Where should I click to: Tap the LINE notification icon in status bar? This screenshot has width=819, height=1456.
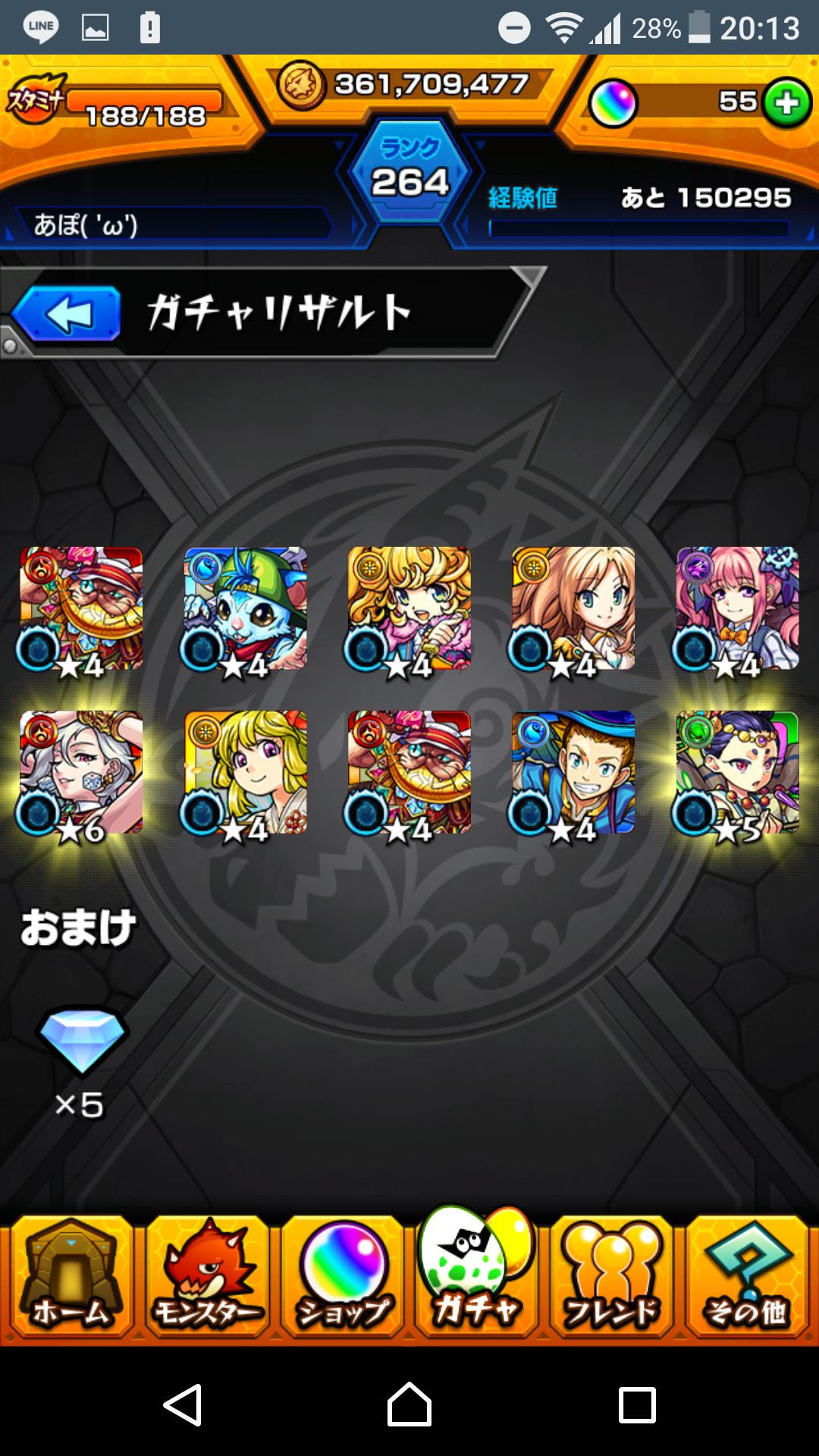[x=39, y=25]
